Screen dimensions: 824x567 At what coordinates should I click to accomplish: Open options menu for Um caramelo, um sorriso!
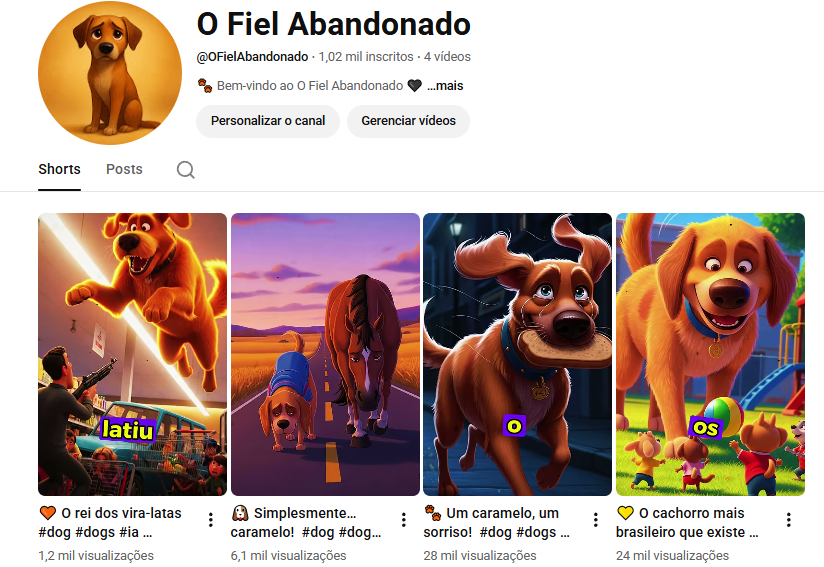pos(596,520)
